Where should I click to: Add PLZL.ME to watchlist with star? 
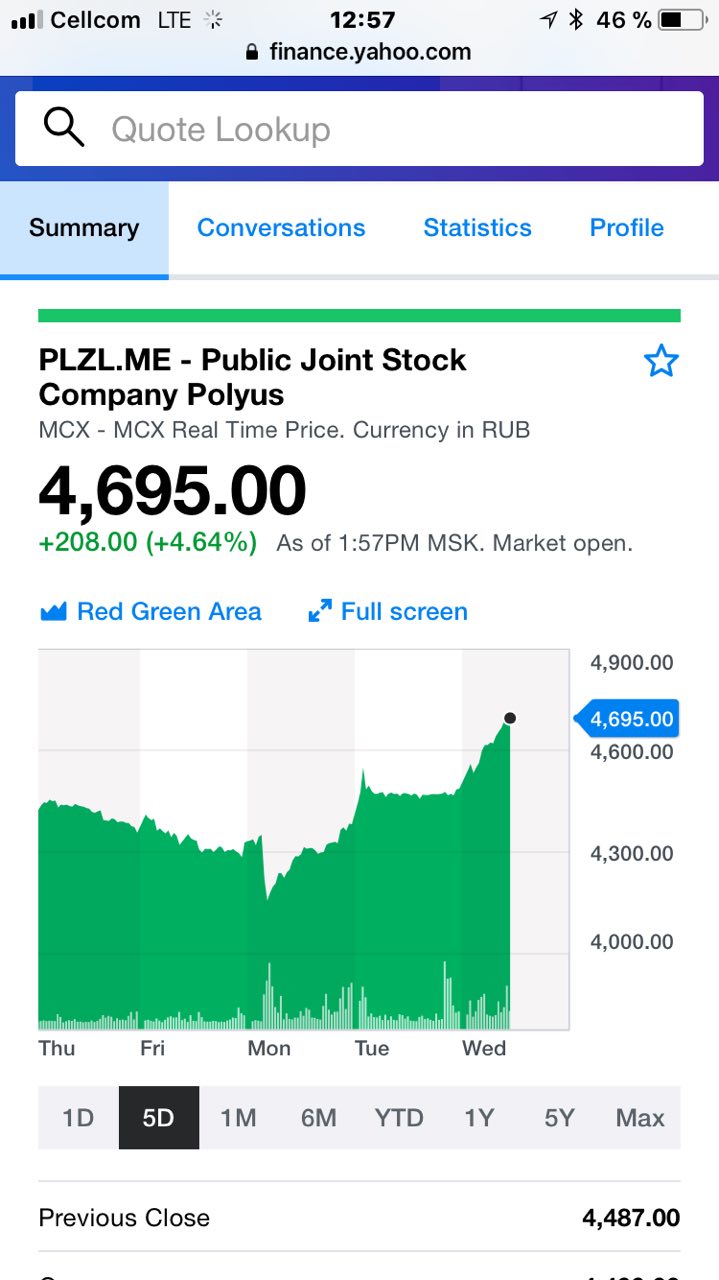661,361
